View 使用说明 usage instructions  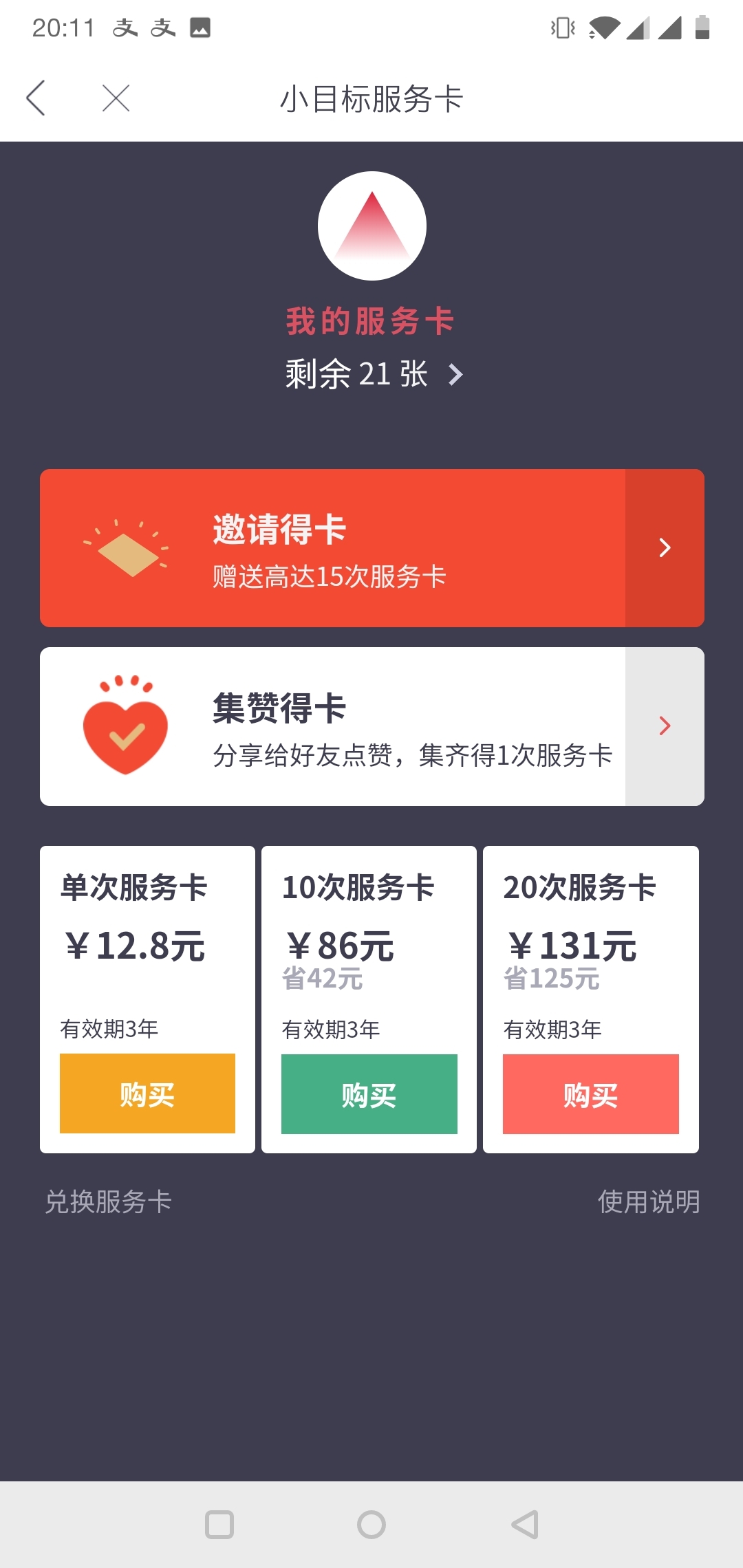point(649,1202)
